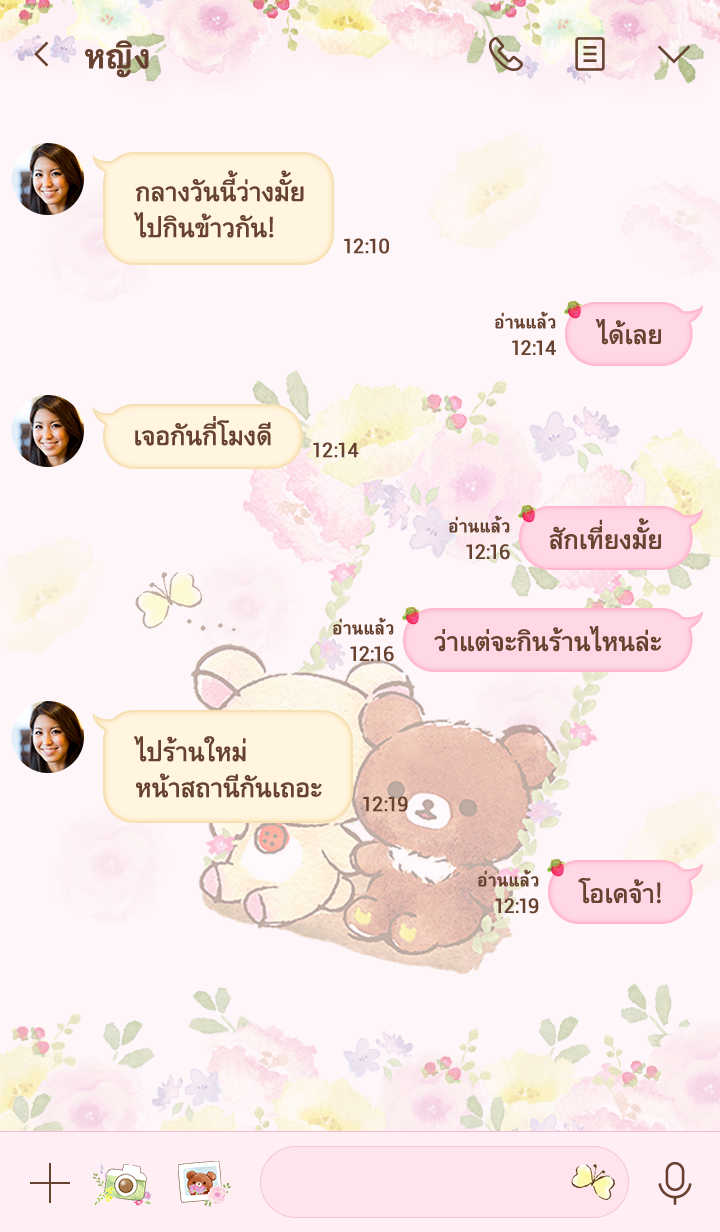This screenshot has width=720, height=1232.
Task: Open the photo gallery picker
Action: click(203, 1183)
